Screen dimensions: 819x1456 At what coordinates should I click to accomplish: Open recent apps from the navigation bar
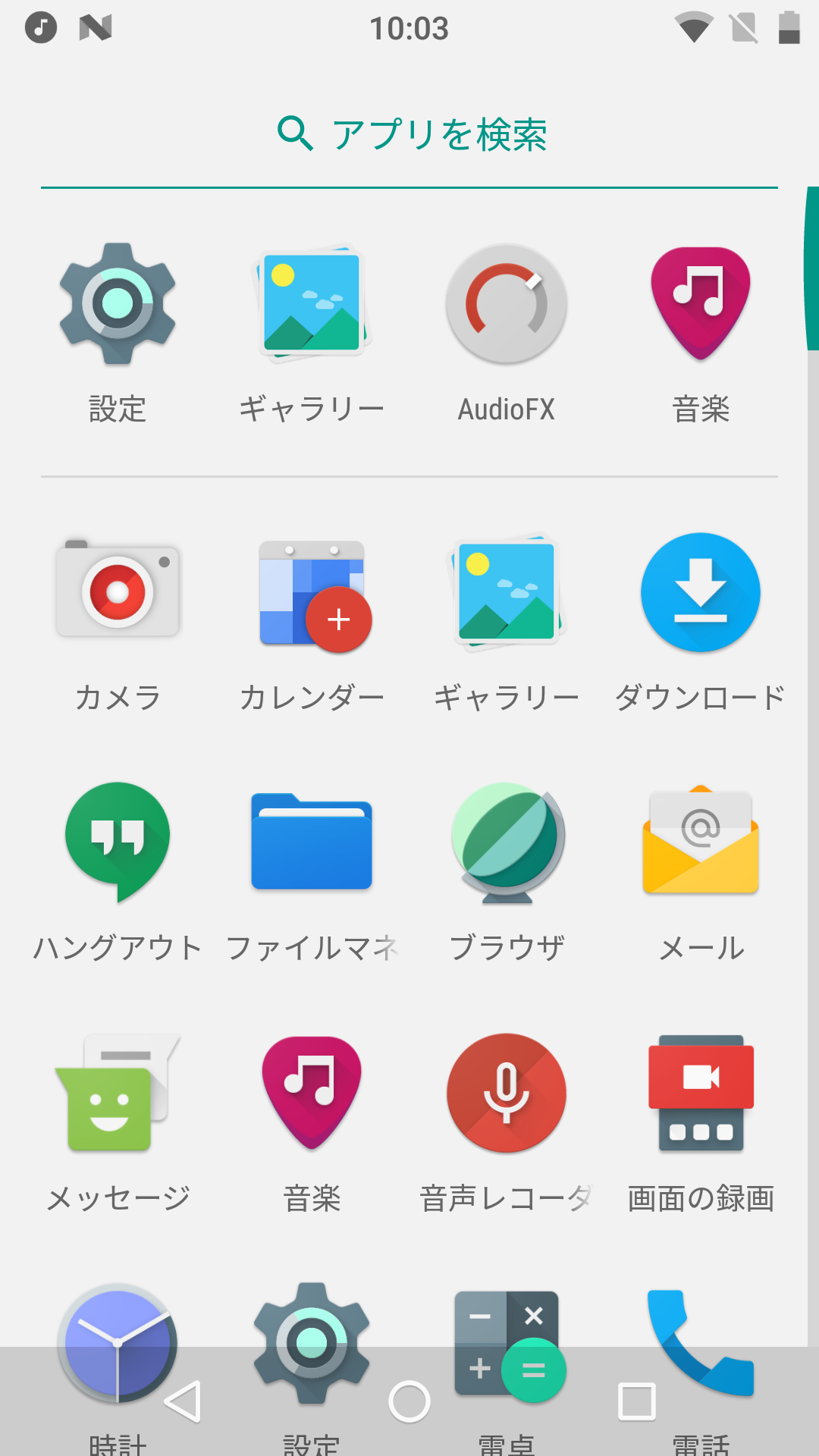coord(637,1401)
